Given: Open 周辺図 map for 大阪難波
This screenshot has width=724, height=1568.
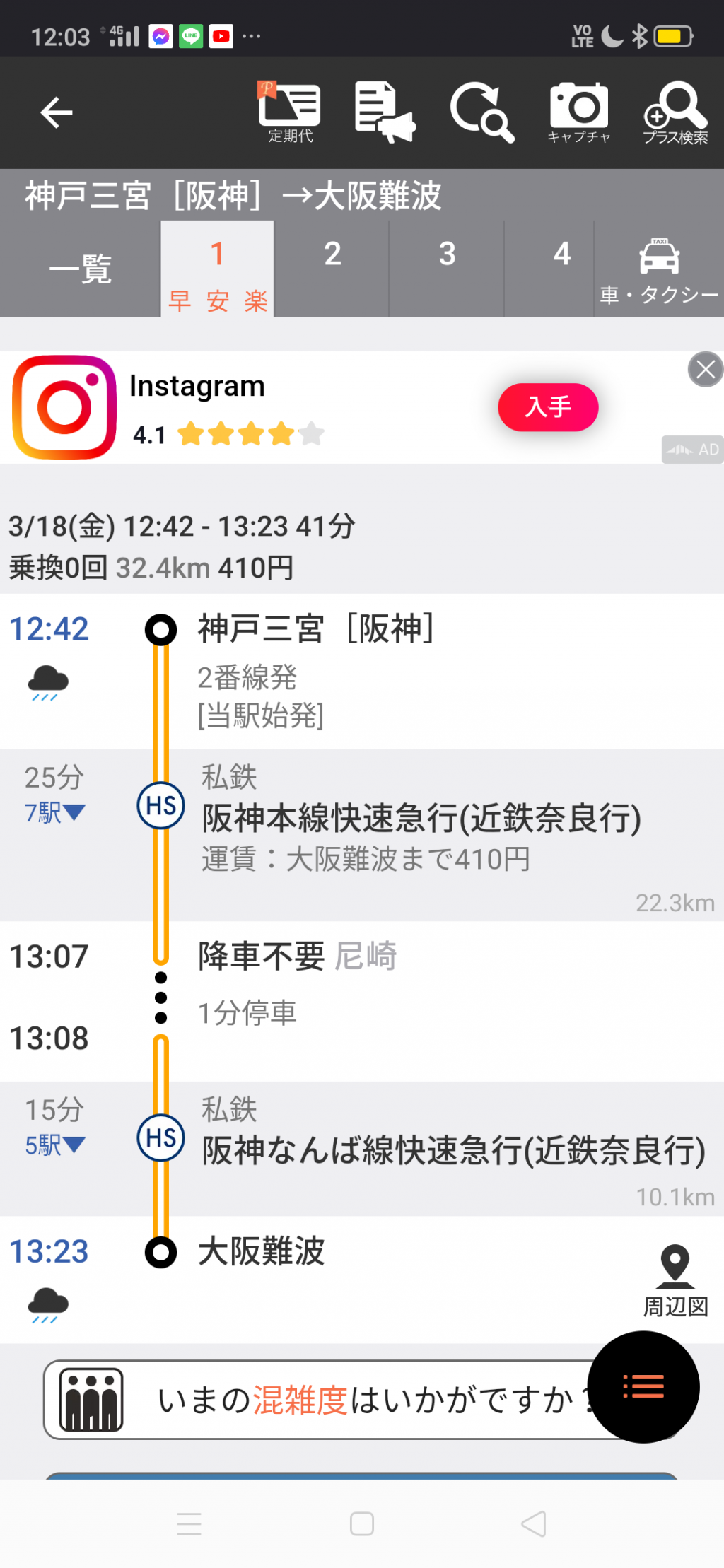Looking at the screenshot, I should pyautogui.click(x=675, y=1281).
